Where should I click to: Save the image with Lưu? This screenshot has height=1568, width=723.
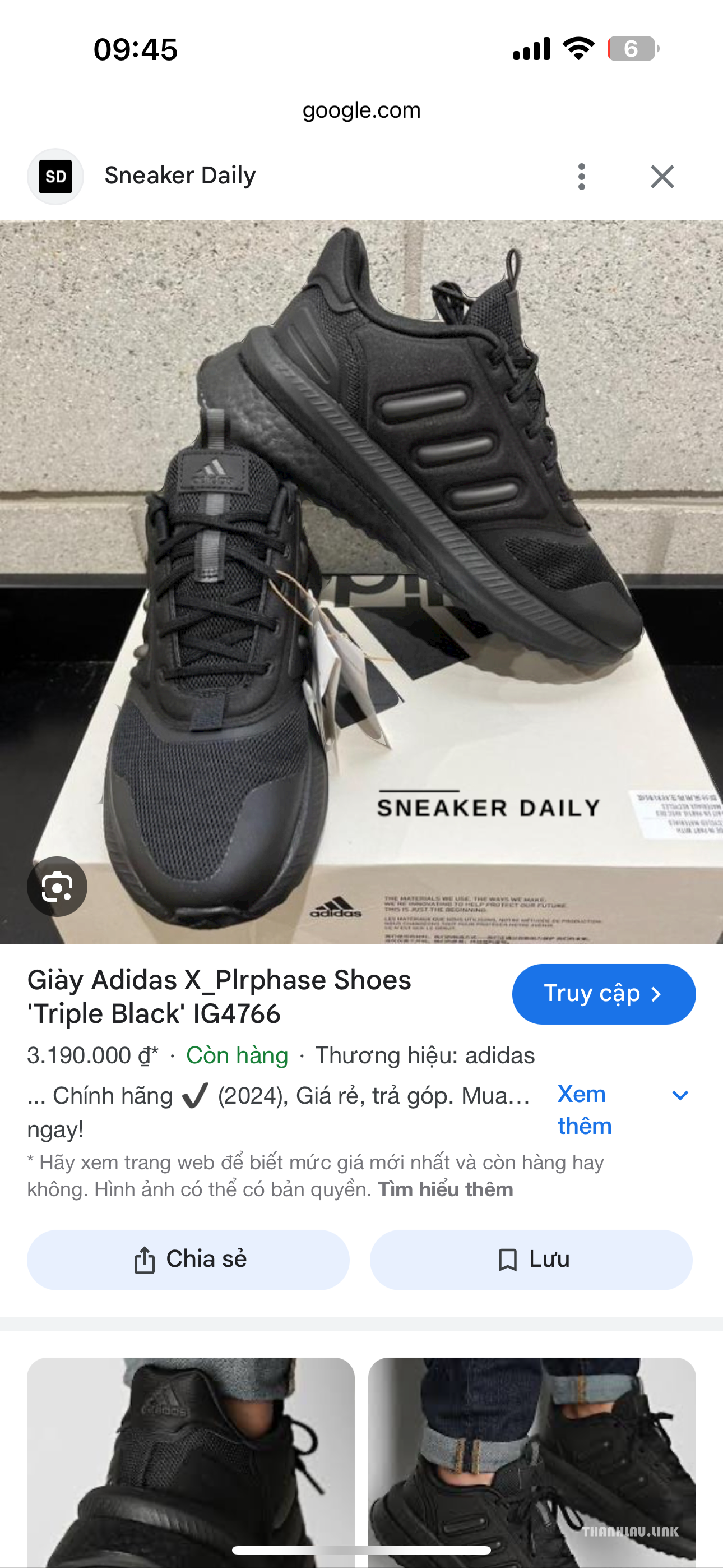click(531, 1260)
